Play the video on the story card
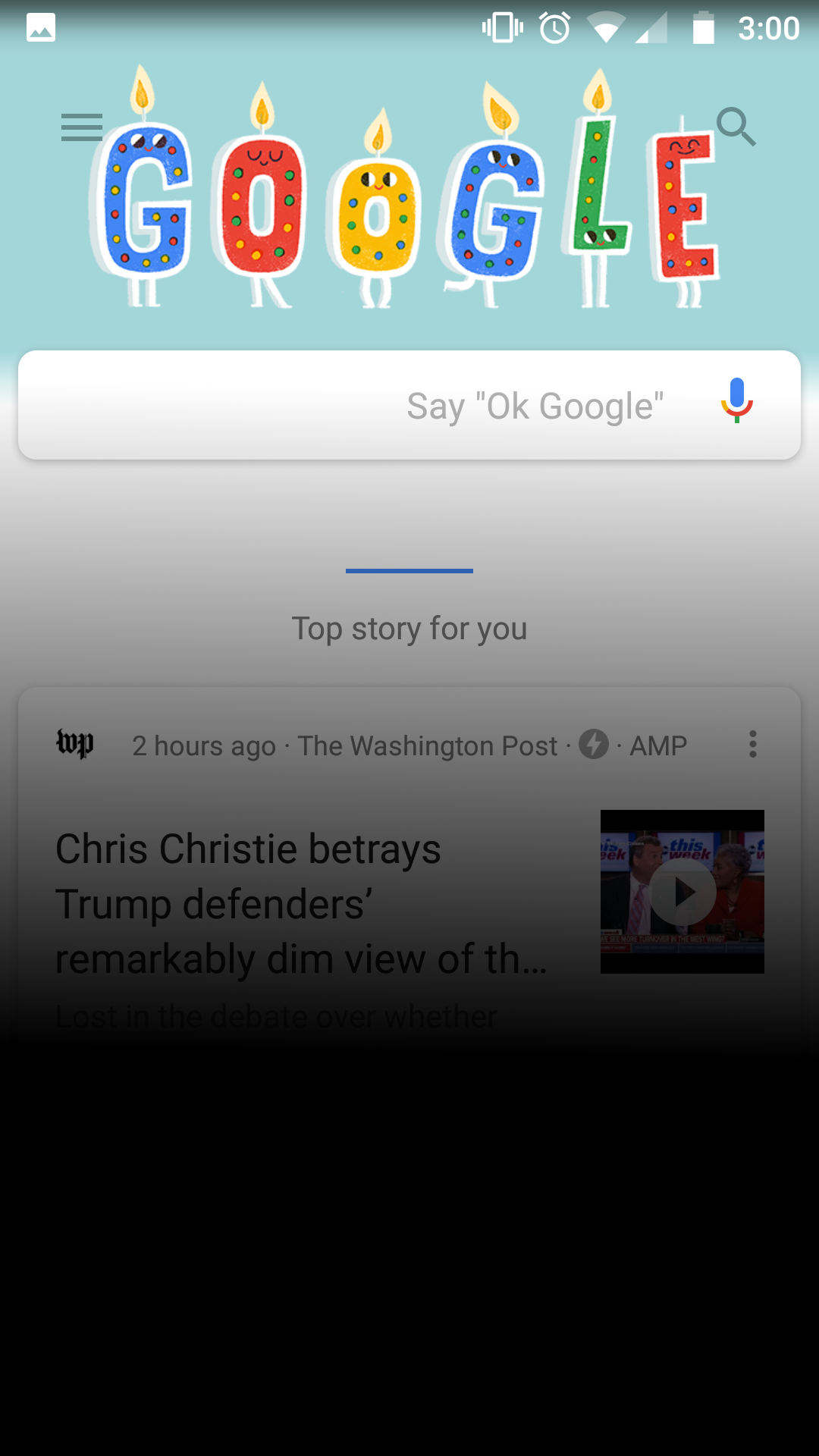Image resolution: width=819 pixels, height=1456 pixels. 682,892
